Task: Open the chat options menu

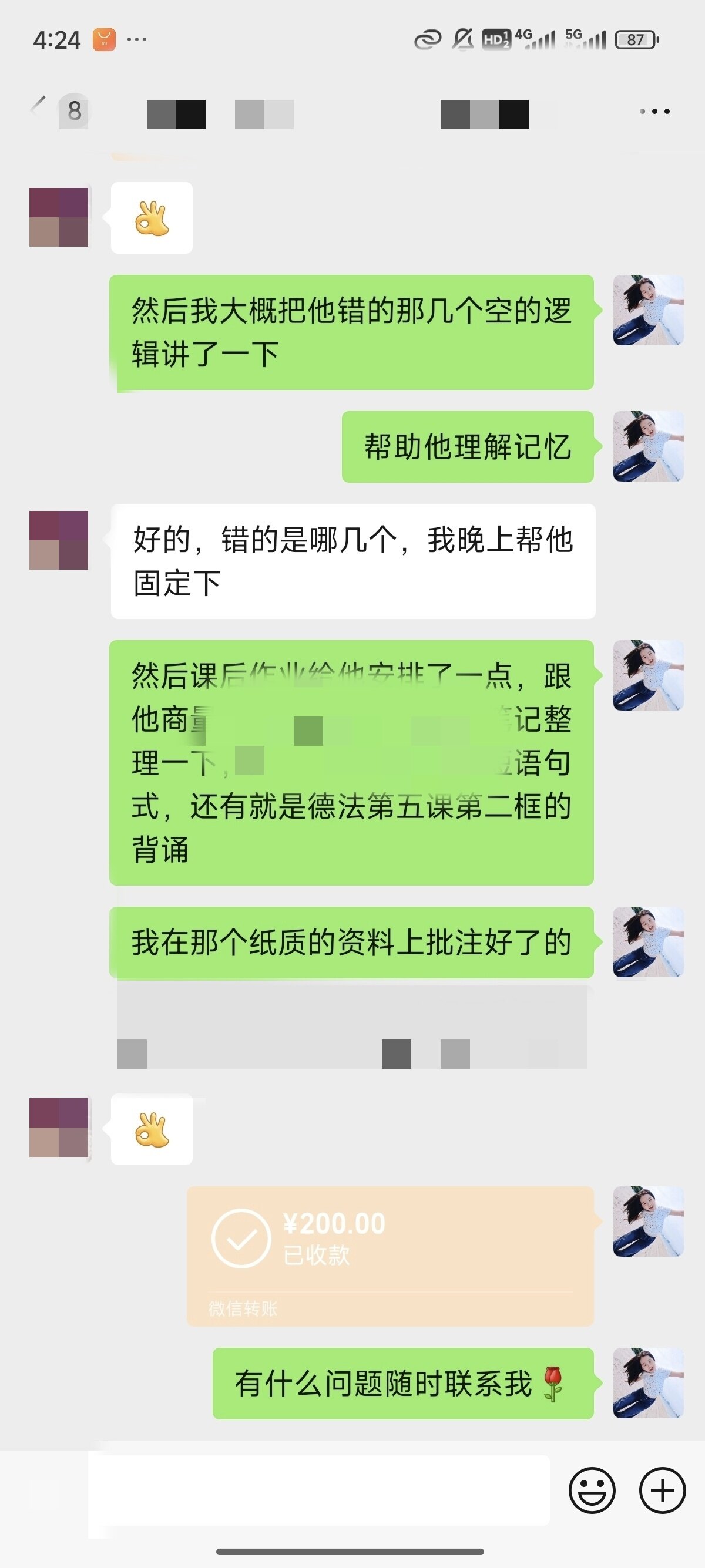Action: pos(655,112)
